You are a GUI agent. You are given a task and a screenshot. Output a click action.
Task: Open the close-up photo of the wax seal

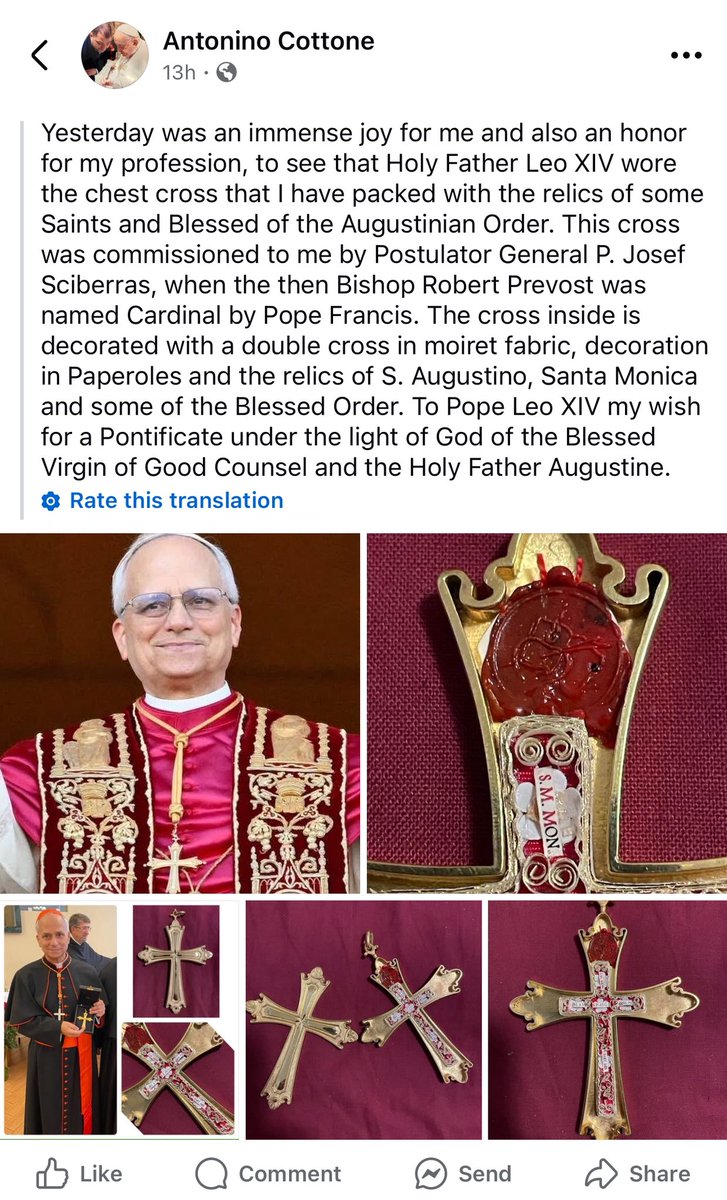[545, 710]
